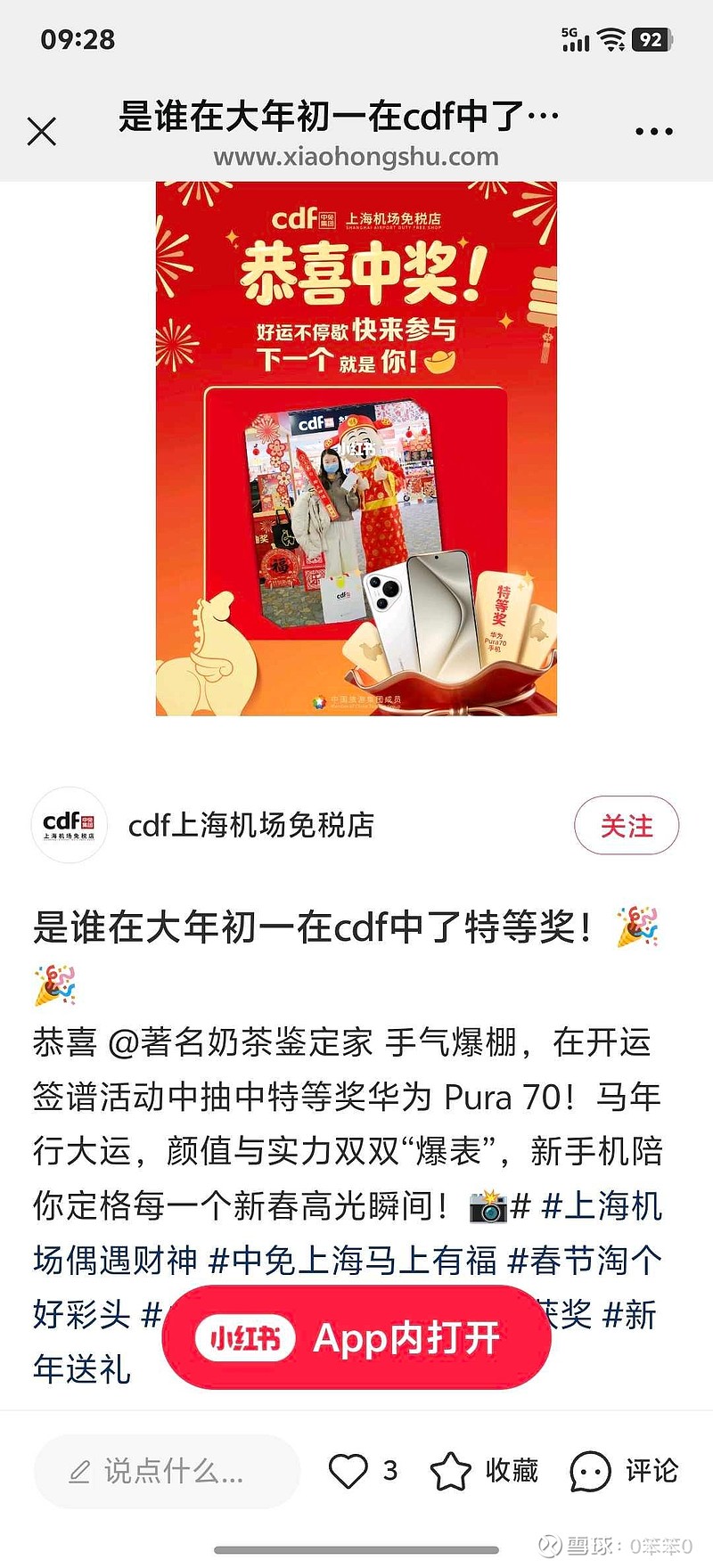Tap the 恭喜中奖 promotional poster image
Screen dimensions: 713x1568
(356, 445)
